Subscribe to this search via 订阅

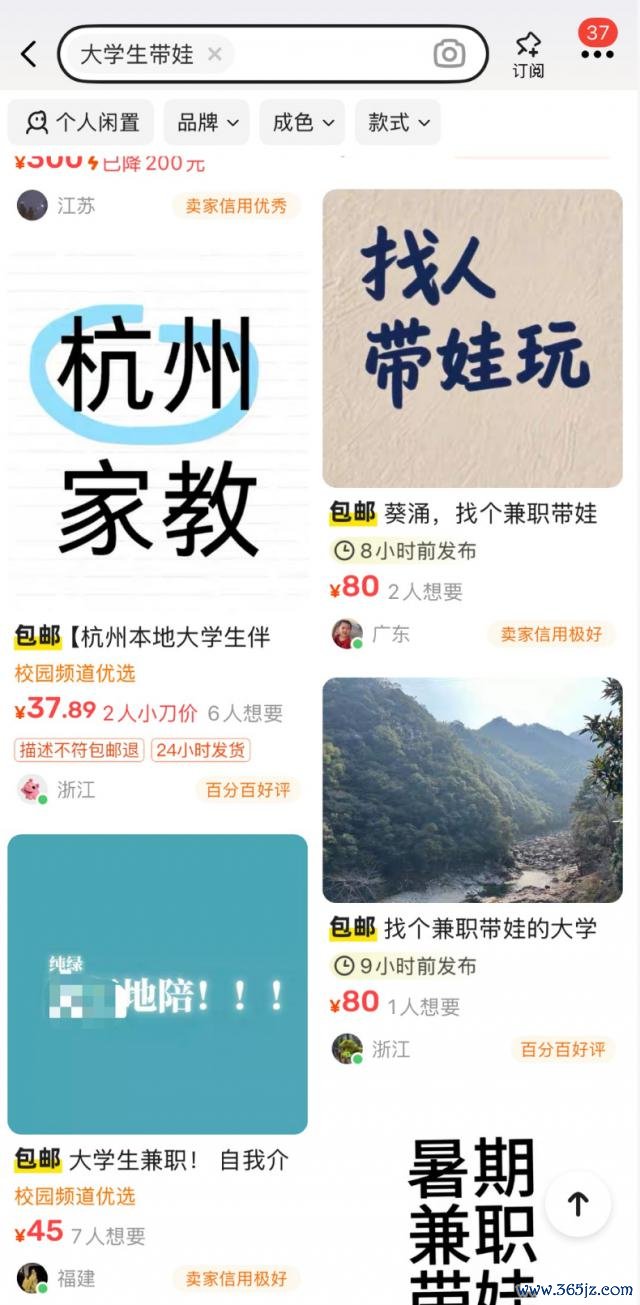point(528,54)
